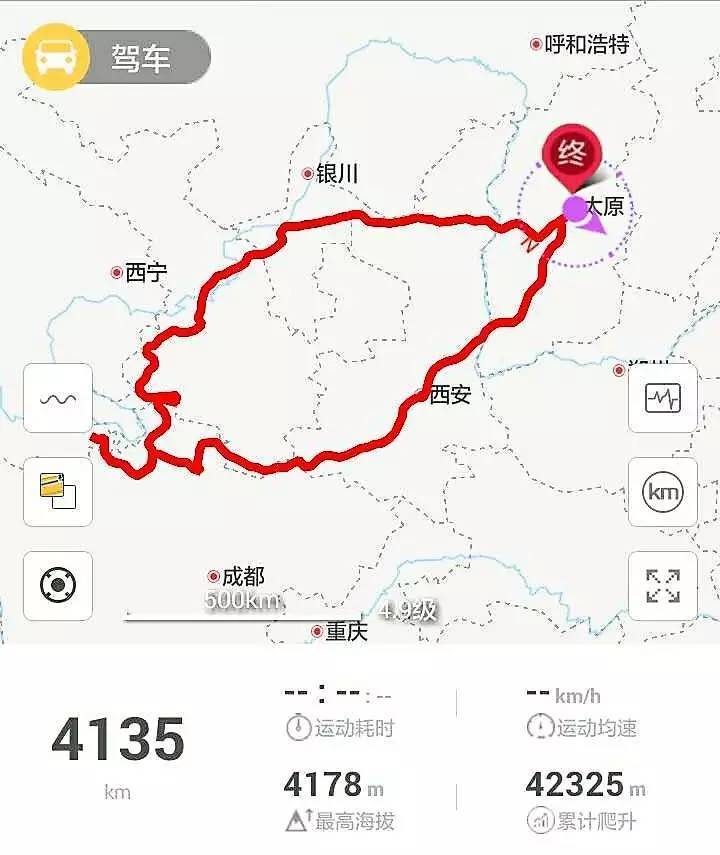The height and width of the screenshot is (855, 720).
Task: Tap the 驾车 driving mode button
Action: [116, 57]
